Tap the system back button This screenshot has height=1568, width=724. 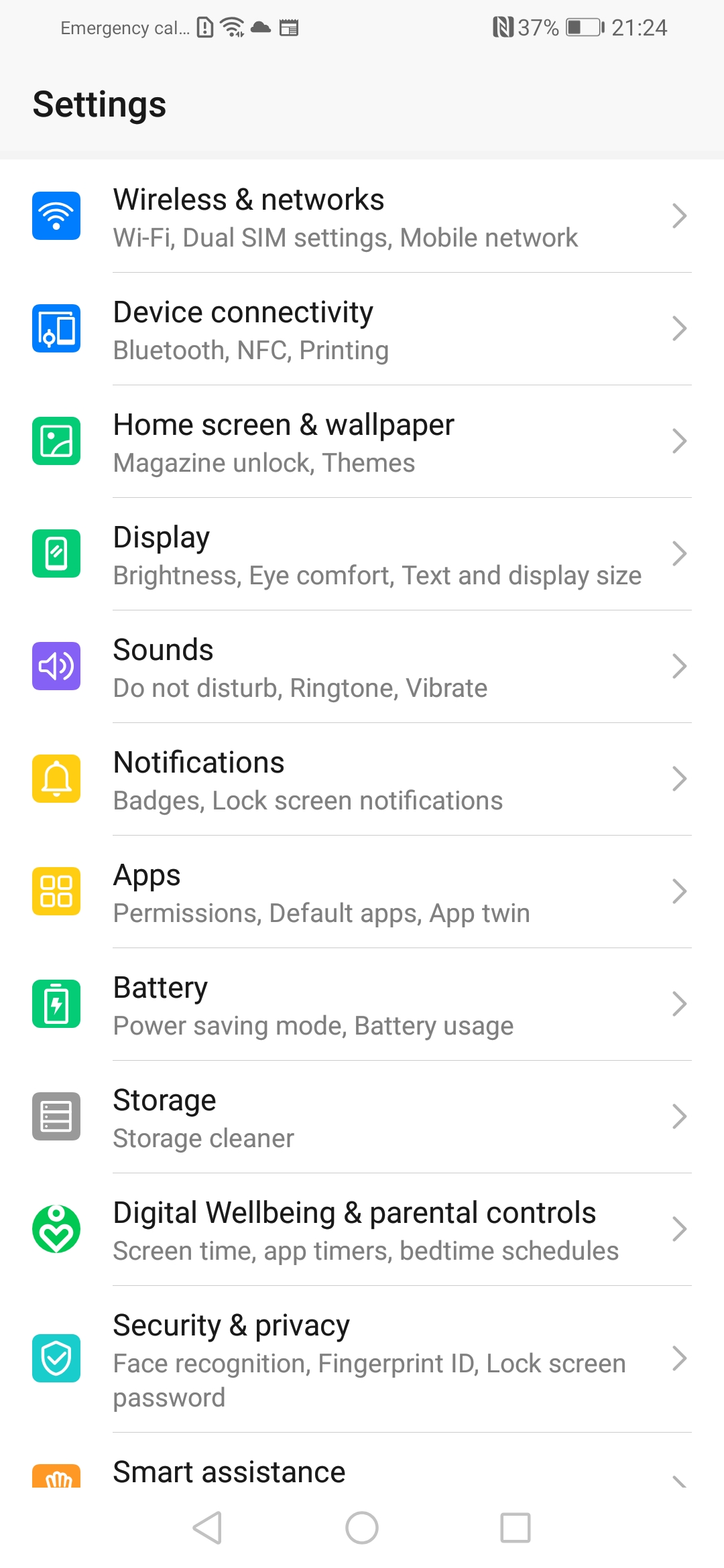[x=207, y=1528]
